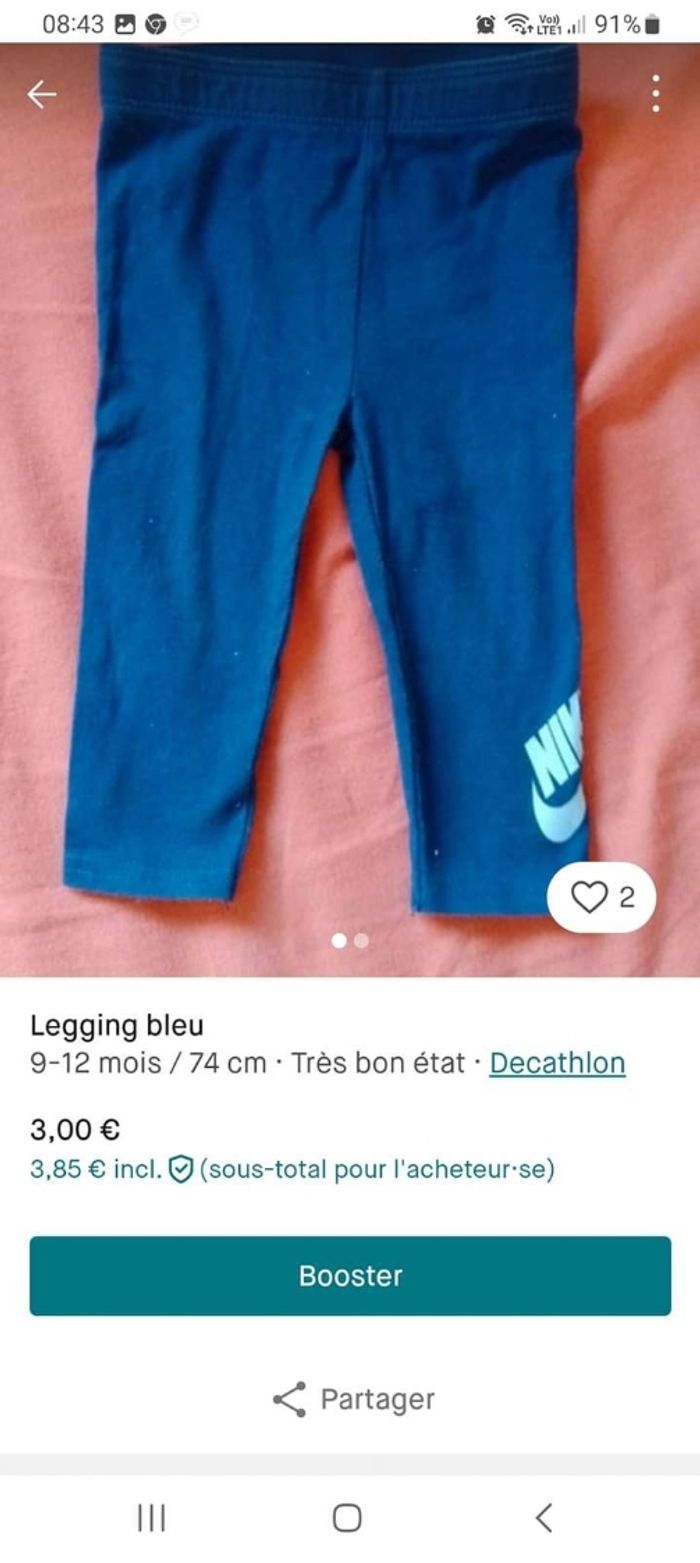Open the three-dot overflow menu

[655, 94]
